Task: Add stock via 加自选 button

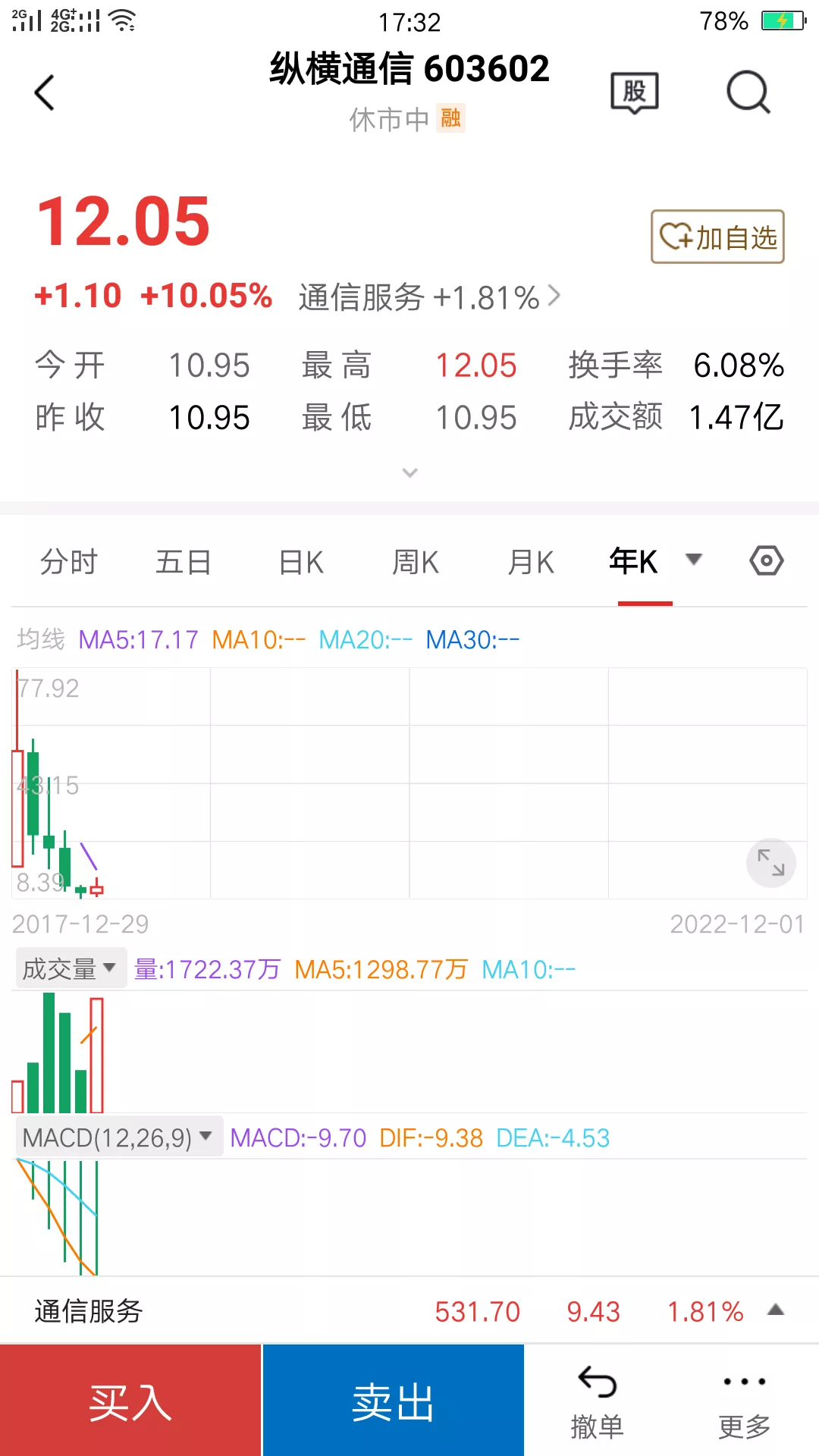Action: point(717,237)
